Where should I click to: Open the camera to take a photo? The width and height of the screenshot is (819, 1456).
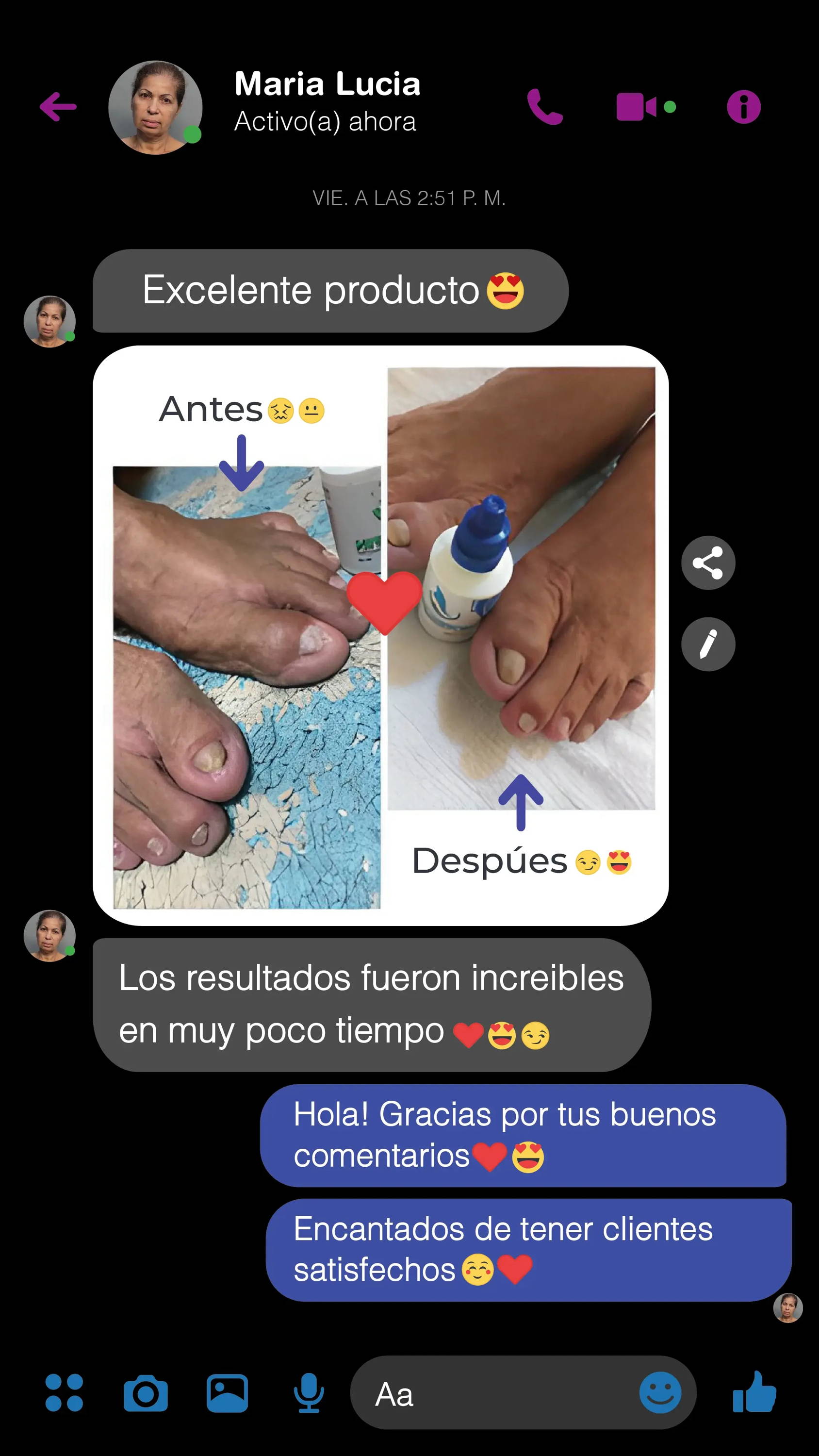click(x=145, y=1393)
